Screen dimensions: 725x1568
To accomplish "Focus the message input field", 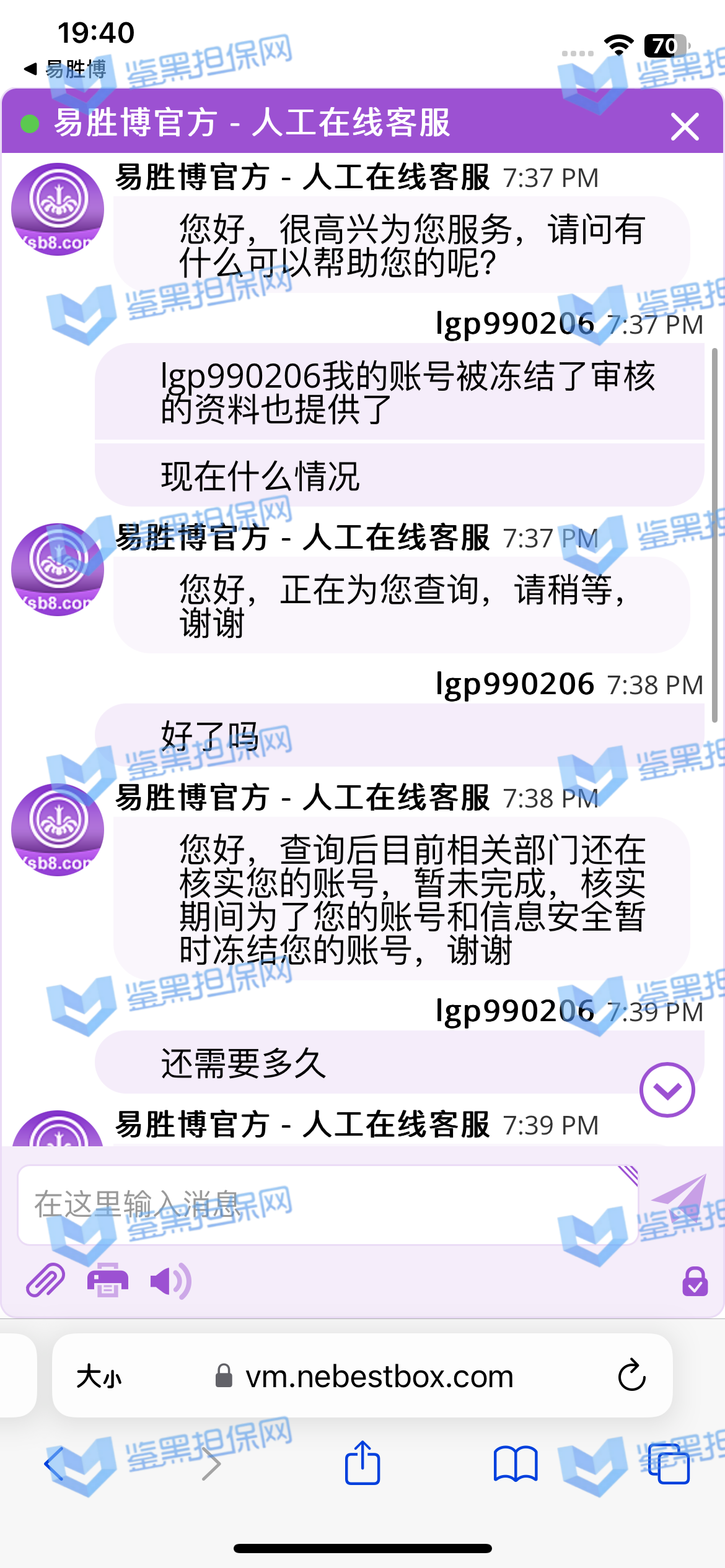I will tap(322, 1205).
